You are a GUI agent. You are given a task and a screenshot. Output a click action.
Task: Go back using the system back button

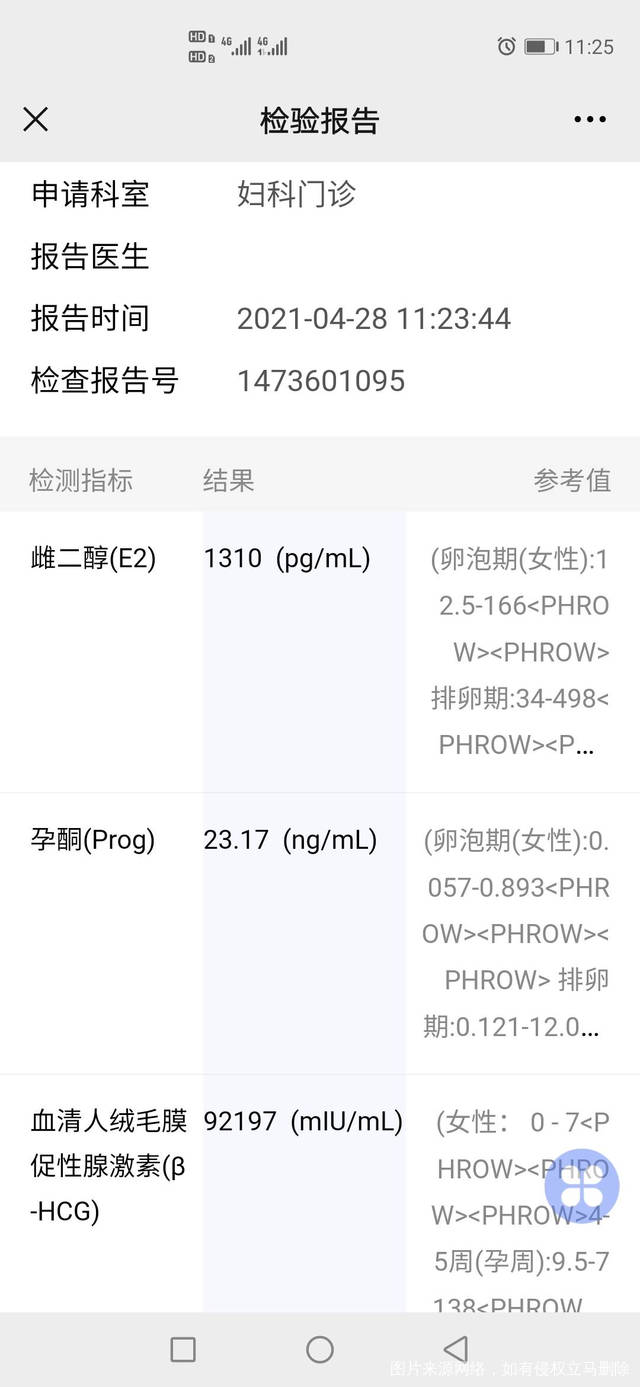456,1349
